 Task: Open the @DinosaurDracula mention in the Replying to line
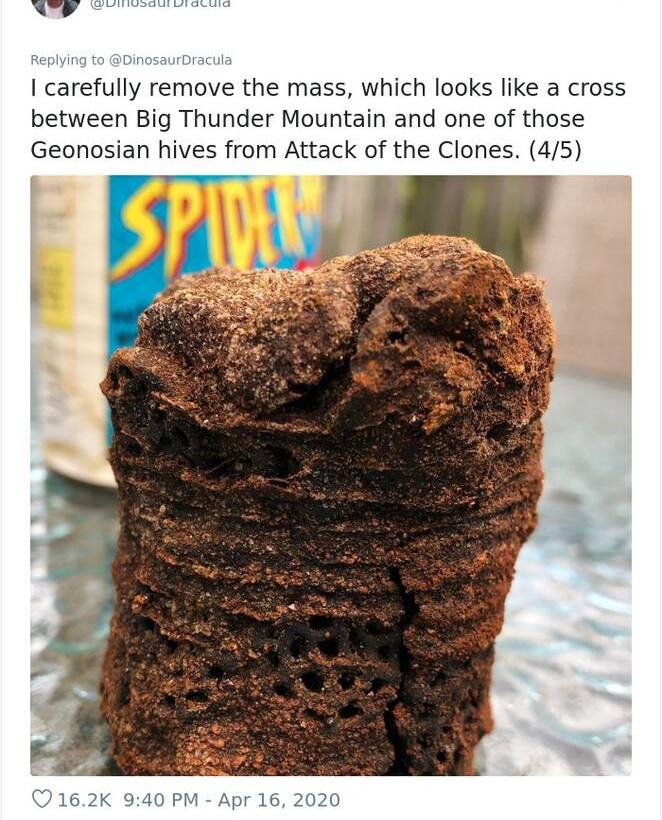pyautogui.click(x=169, y=60)
